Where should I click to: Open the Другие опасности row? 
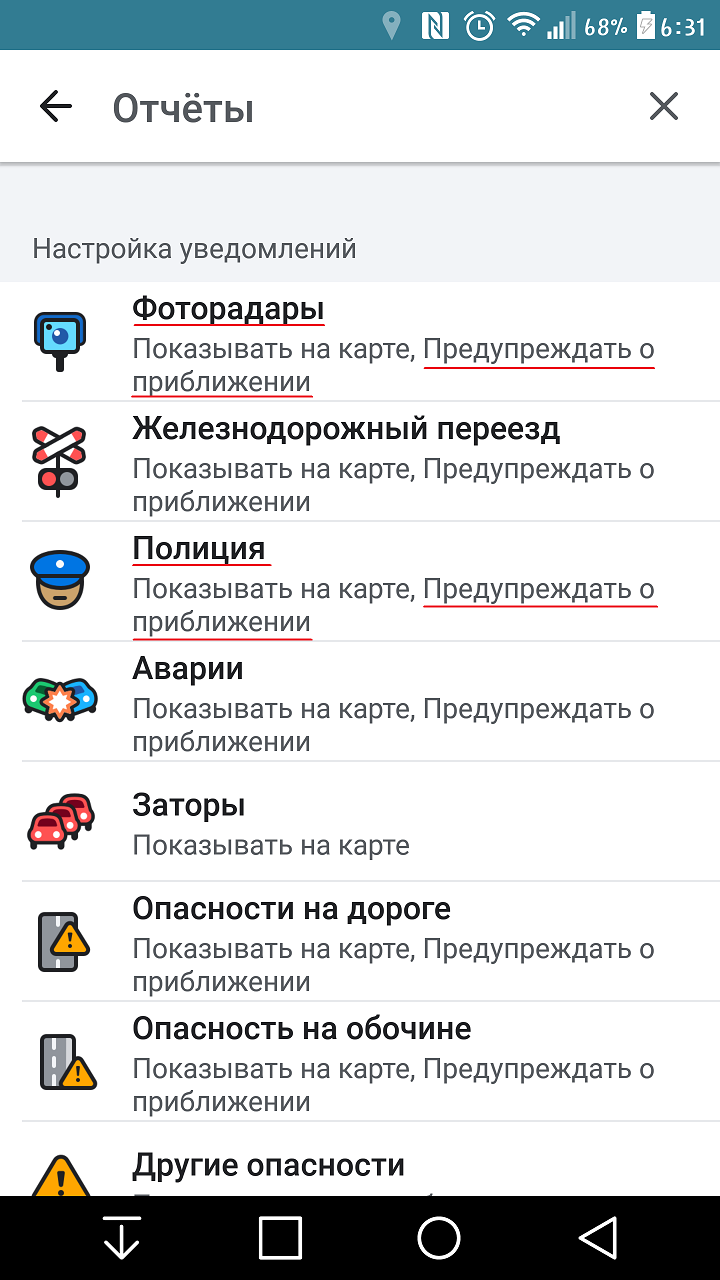point(360,1159)
